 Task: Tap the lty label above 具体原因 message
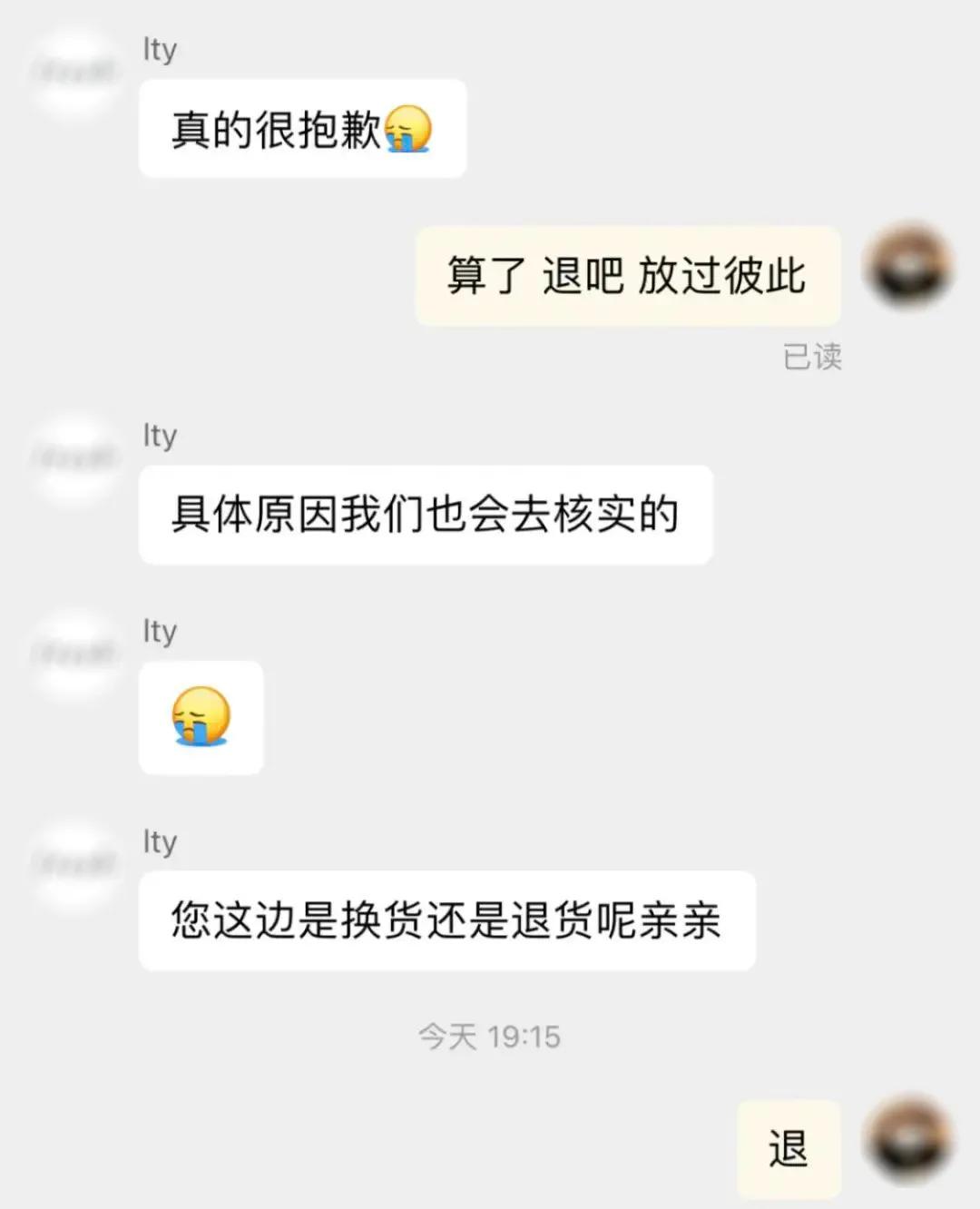[161, 437]
